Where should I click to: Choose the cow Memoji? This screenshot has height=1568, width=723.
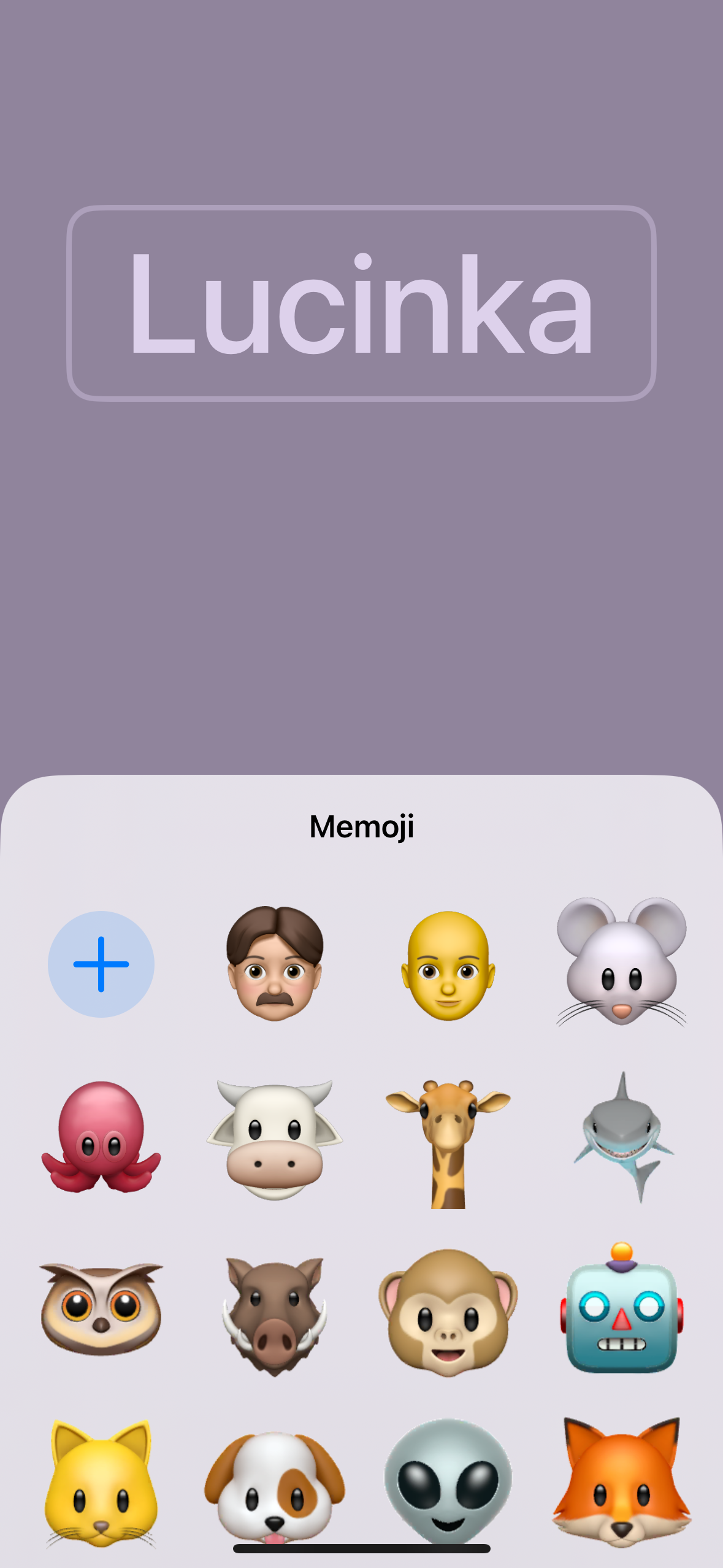[275, 1139]
